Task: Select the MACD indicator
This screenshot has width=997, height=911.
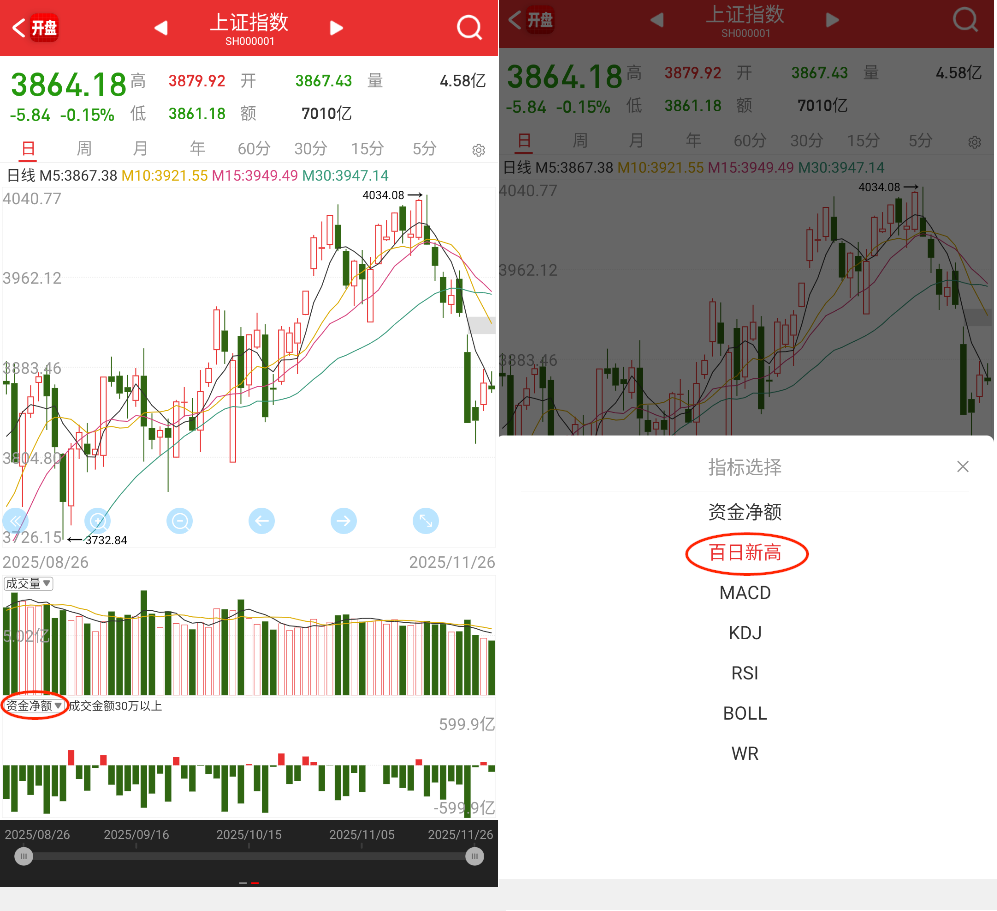Action: [745, 593]
